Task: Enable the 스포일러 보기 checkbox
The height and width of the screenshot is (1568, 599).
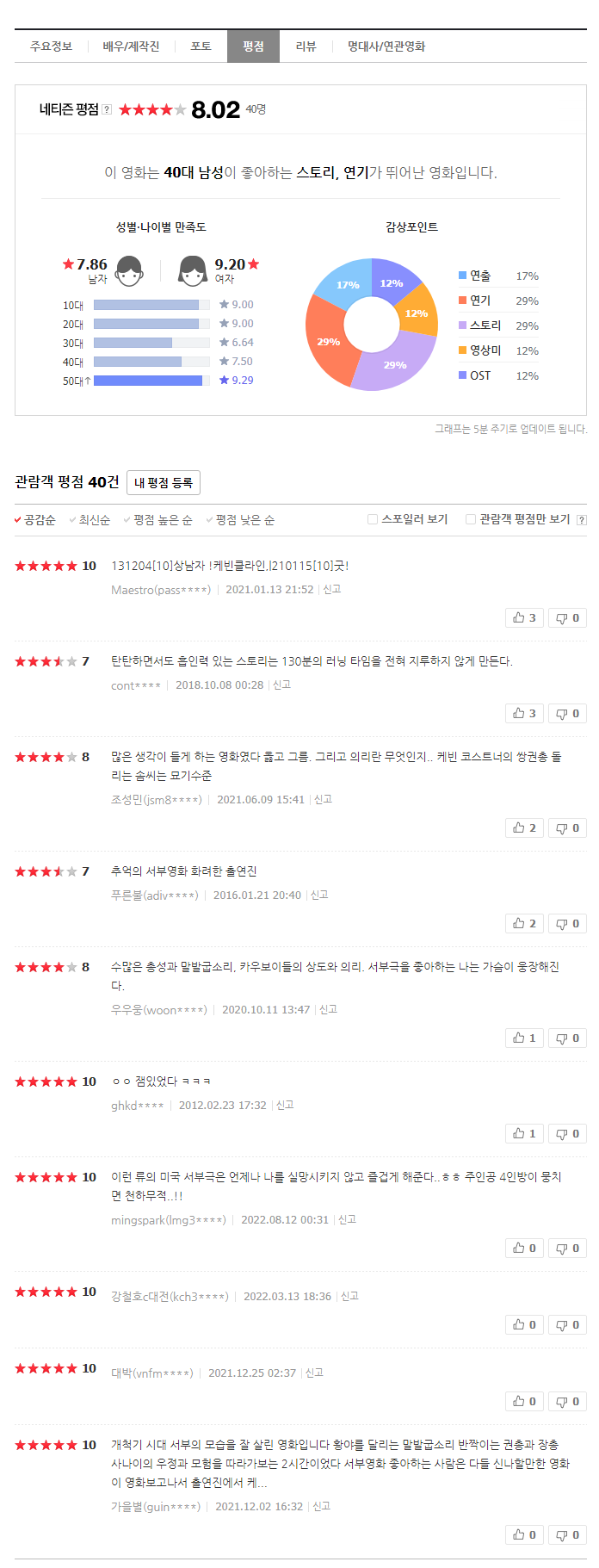Action: [x=373, y=519]
